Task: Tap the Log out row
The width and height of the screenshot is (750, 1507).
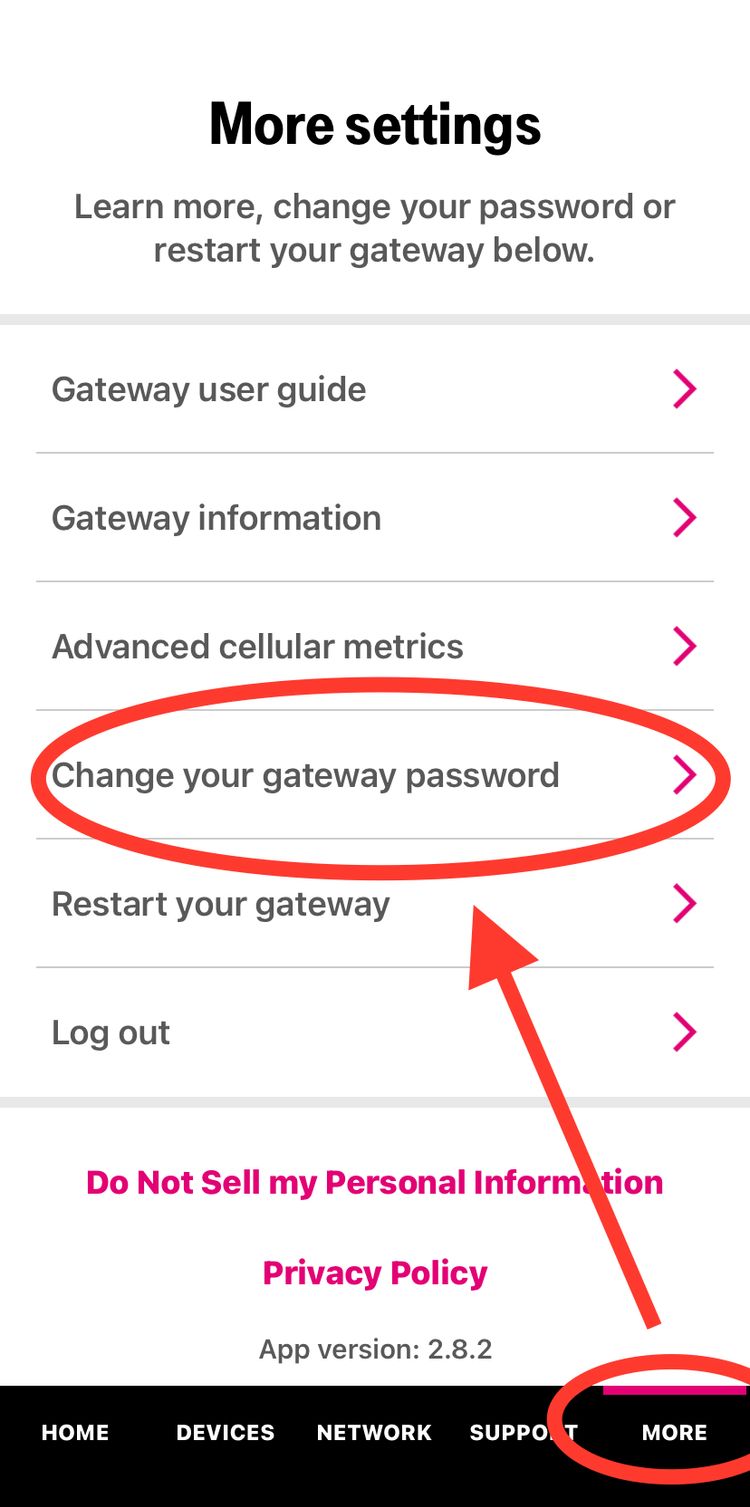Action: point(375,1032)
